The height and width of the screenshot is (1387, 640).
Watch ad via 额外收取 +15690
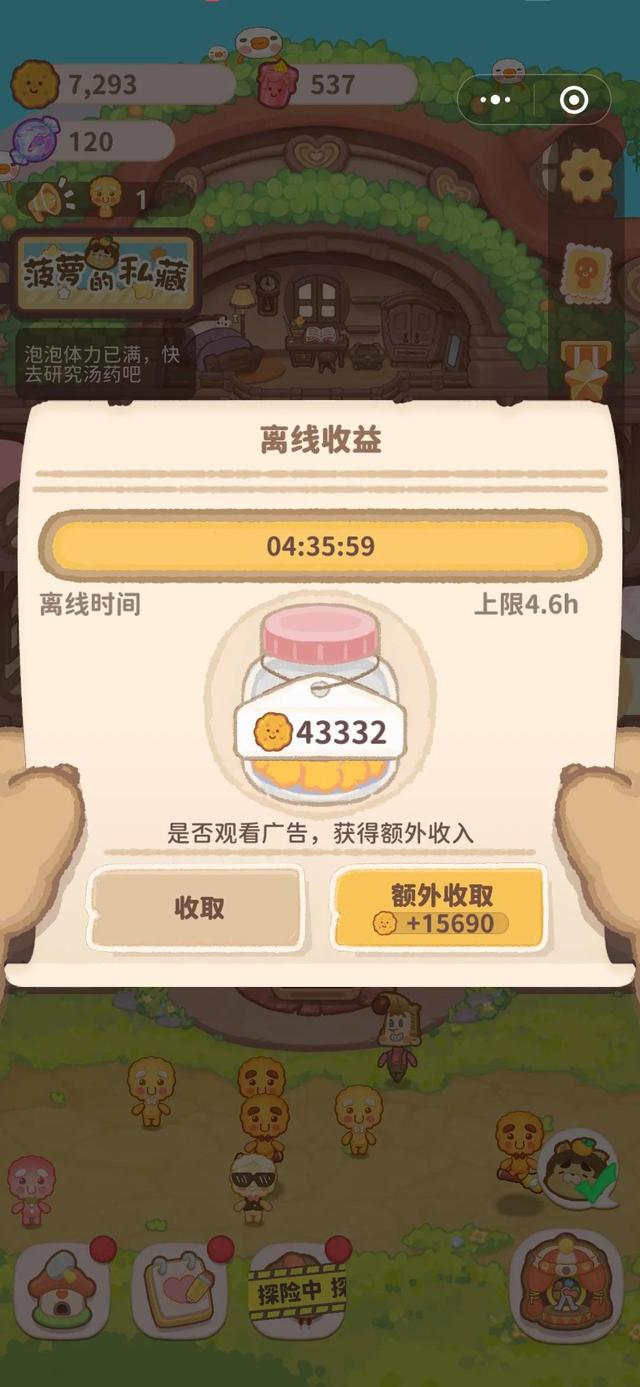(440, 907)
